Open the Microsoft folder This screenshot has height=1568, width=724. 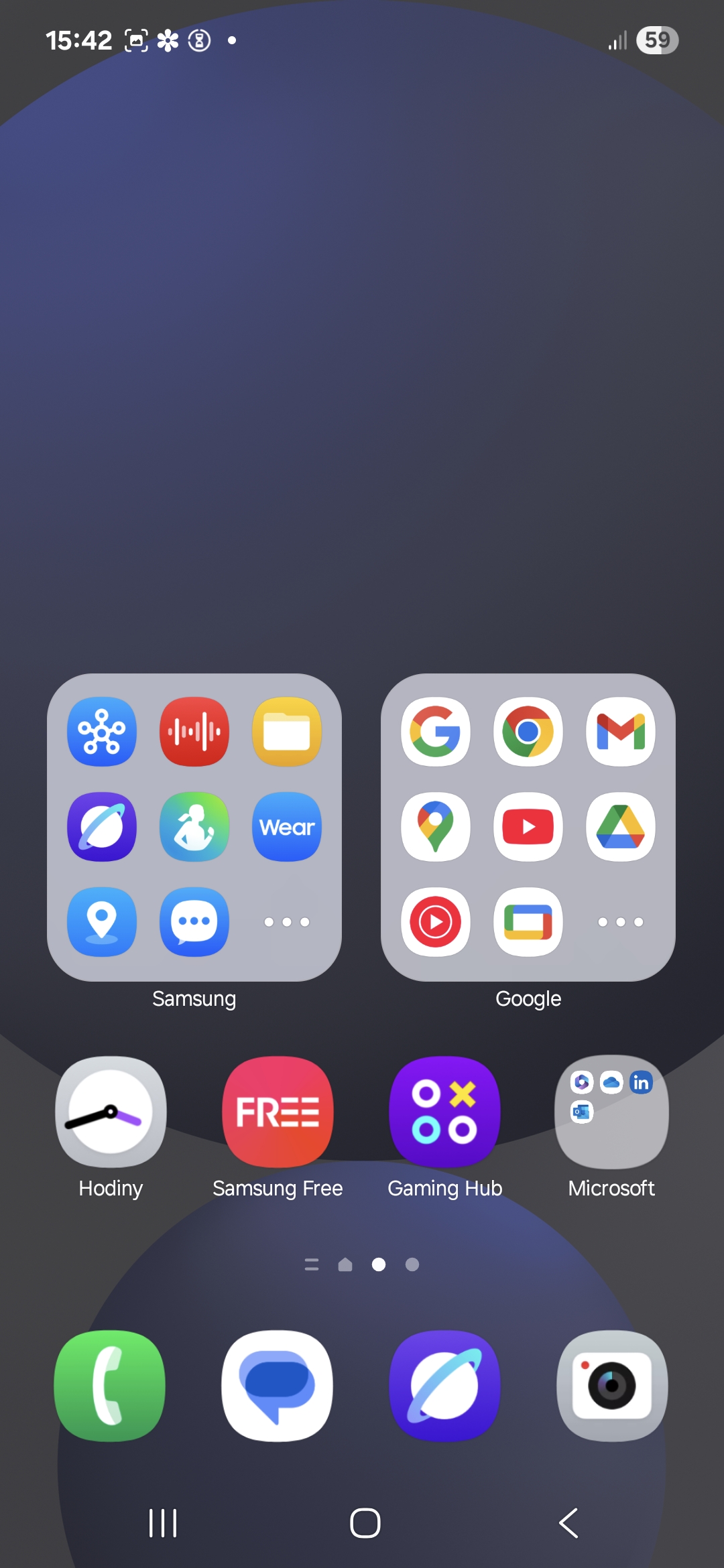[611, 1112]
